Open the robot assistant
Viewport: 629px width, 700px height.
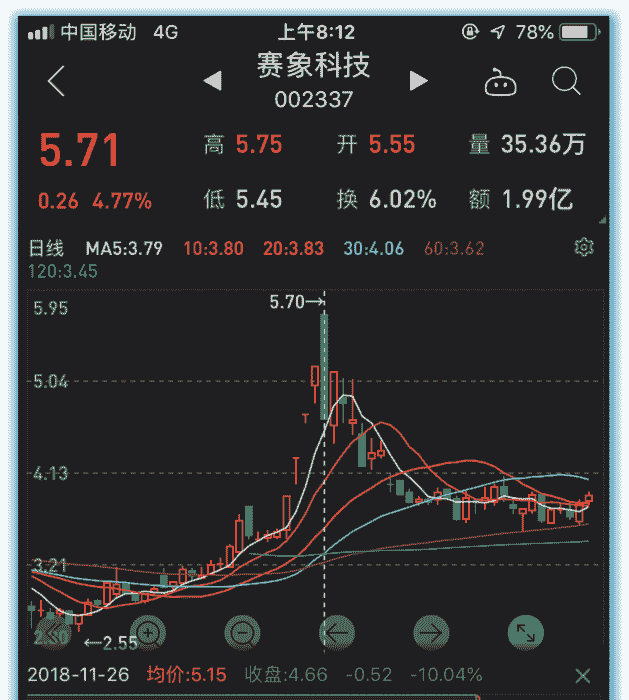pyautogui.click(x=499, y=82)
